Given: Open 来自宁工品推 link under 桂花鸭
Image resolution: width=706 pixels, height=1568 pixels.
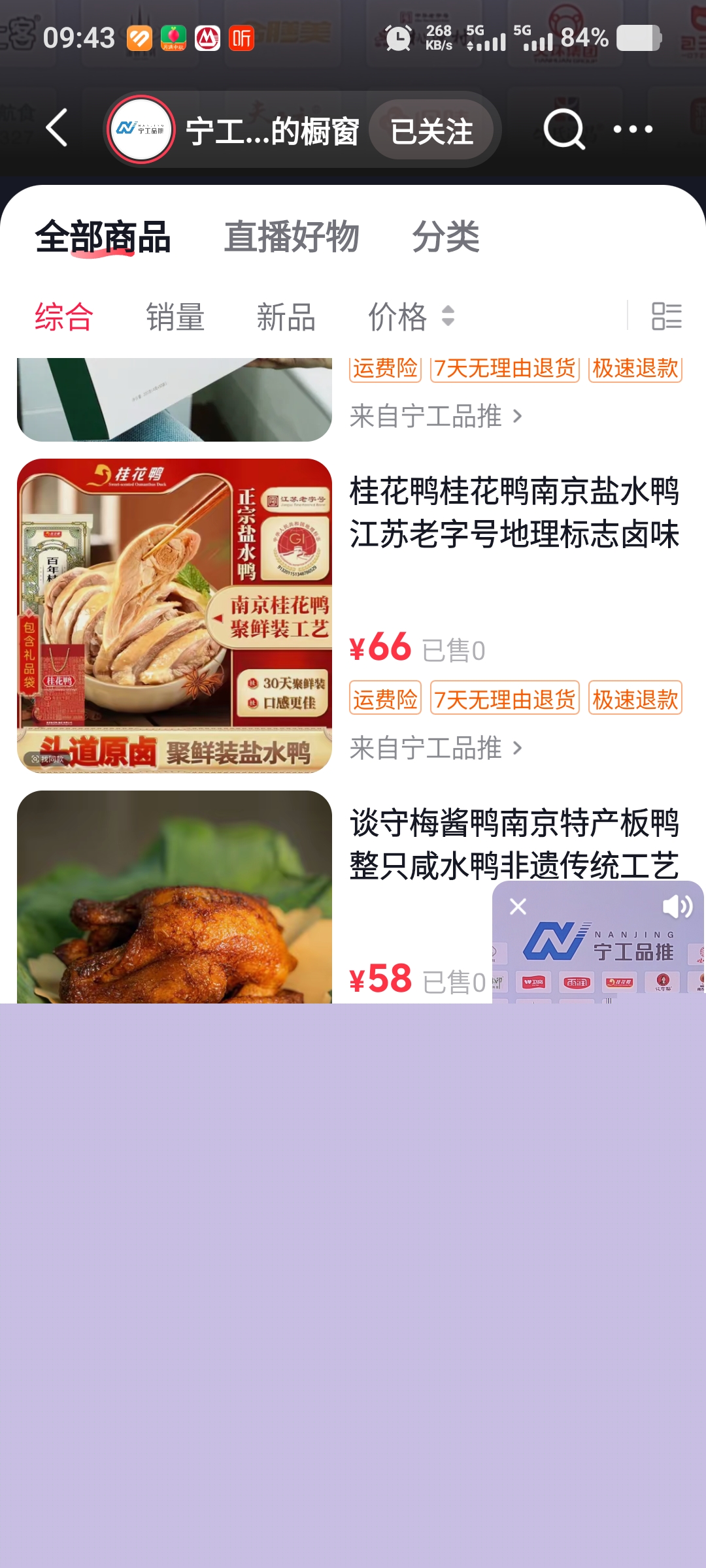Looking at the screenshot, I should (x=436, y=747).
